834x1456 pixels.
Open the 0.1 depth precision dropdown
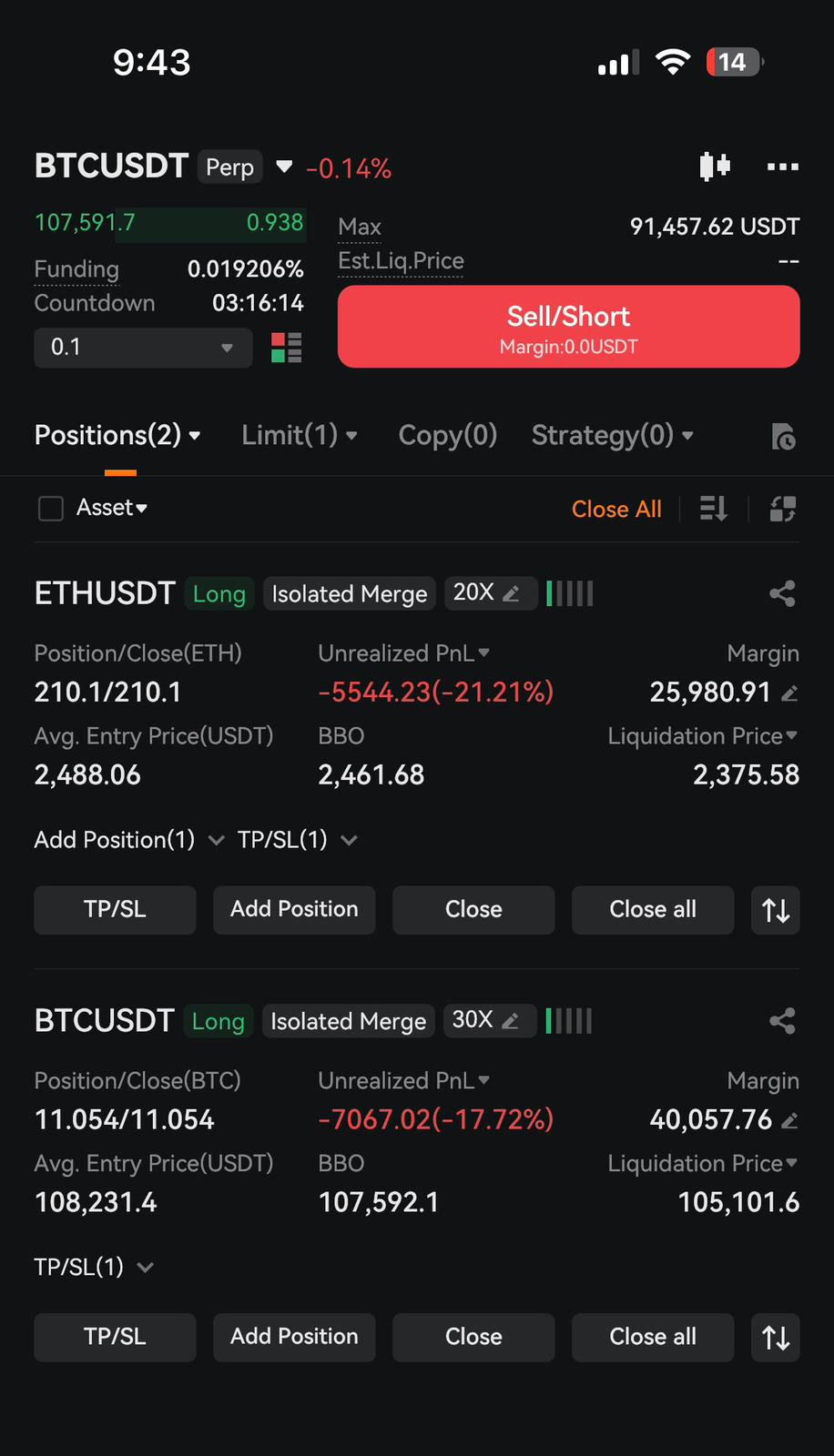click(x=143, y=348)
